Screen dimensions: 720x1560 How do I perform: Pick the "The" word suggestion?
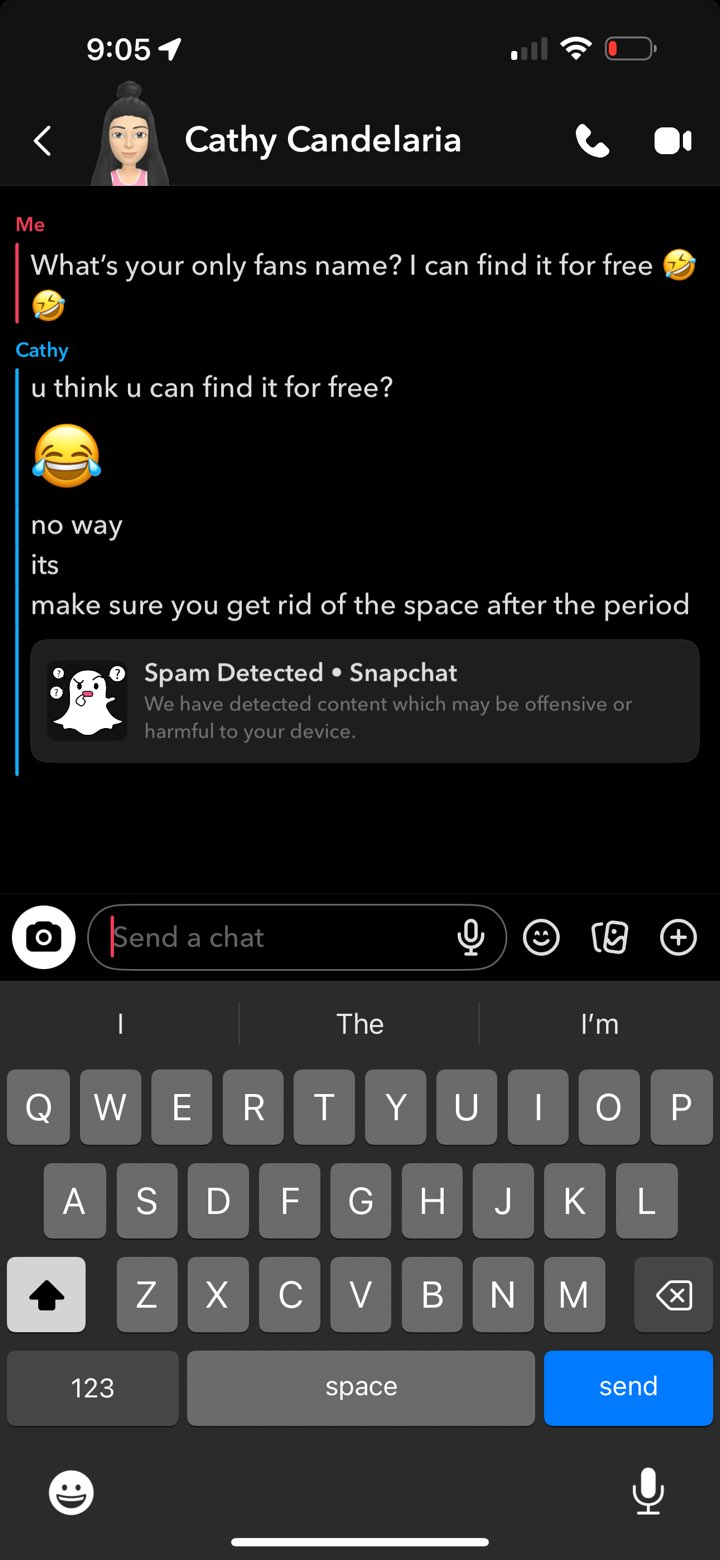360,1024
